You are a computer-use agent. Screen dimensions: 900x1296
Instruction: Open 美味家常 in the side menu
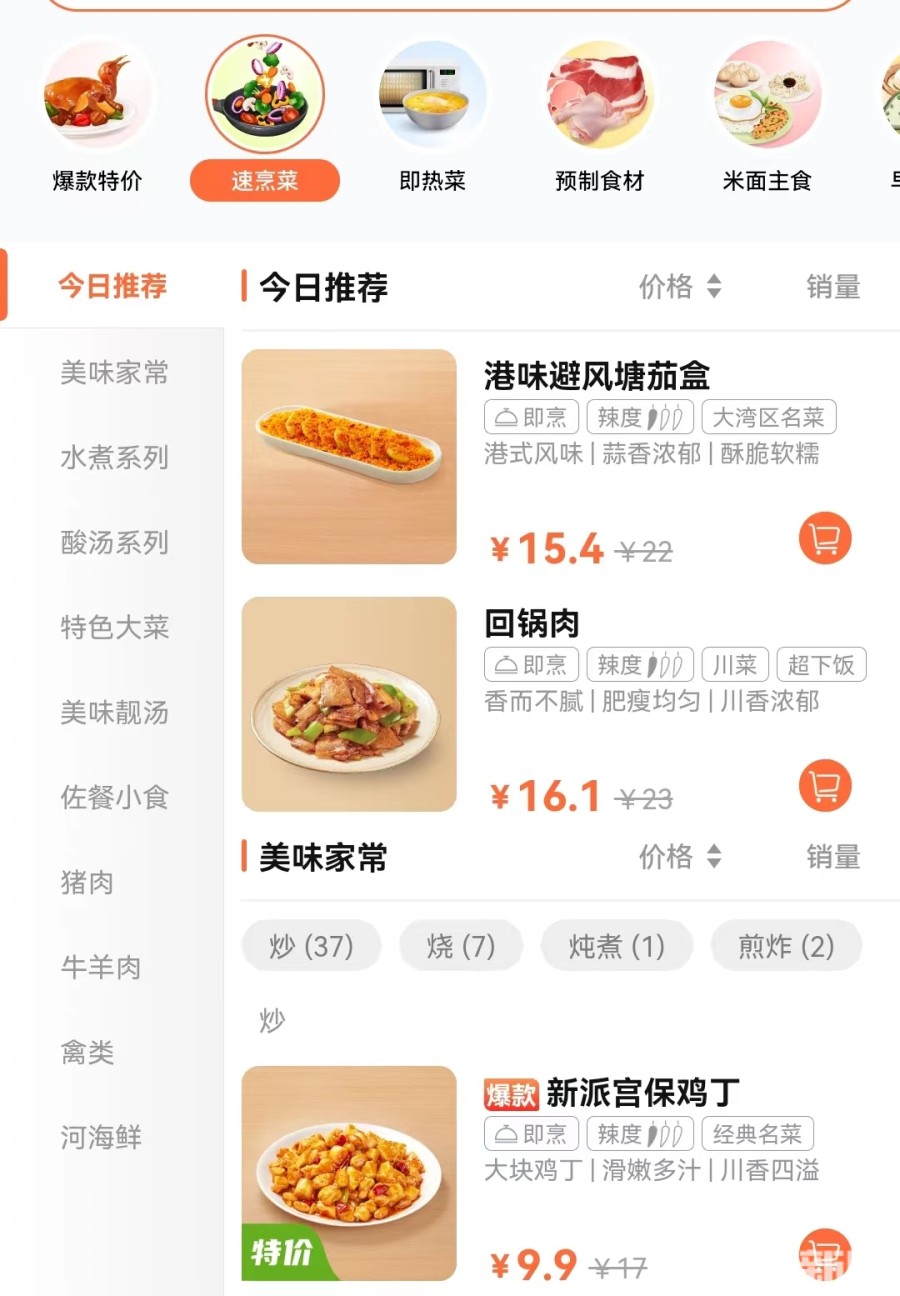tap(114, 373)
